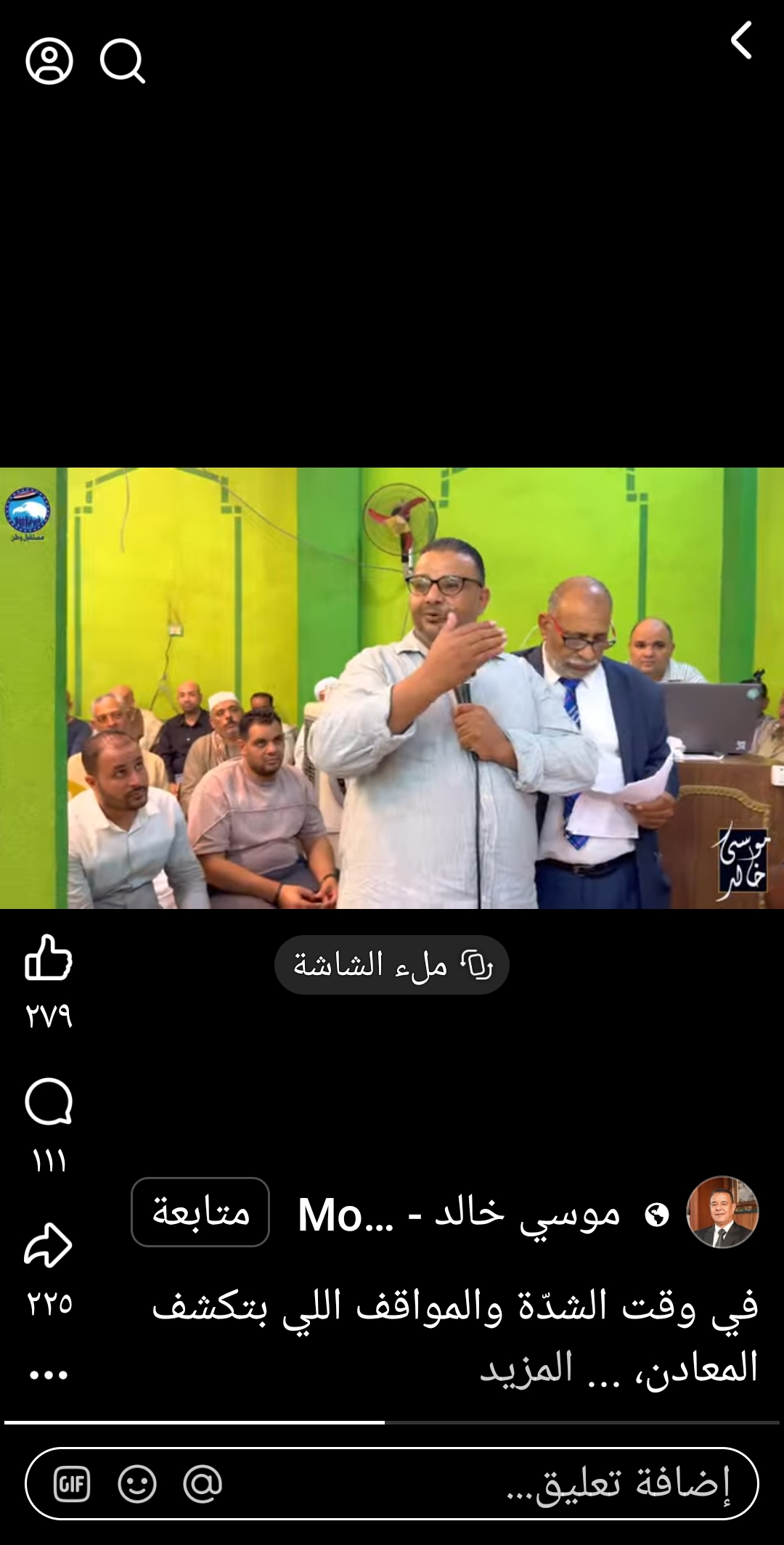Share this video
784x1545 pixels.
point(49,1245)
